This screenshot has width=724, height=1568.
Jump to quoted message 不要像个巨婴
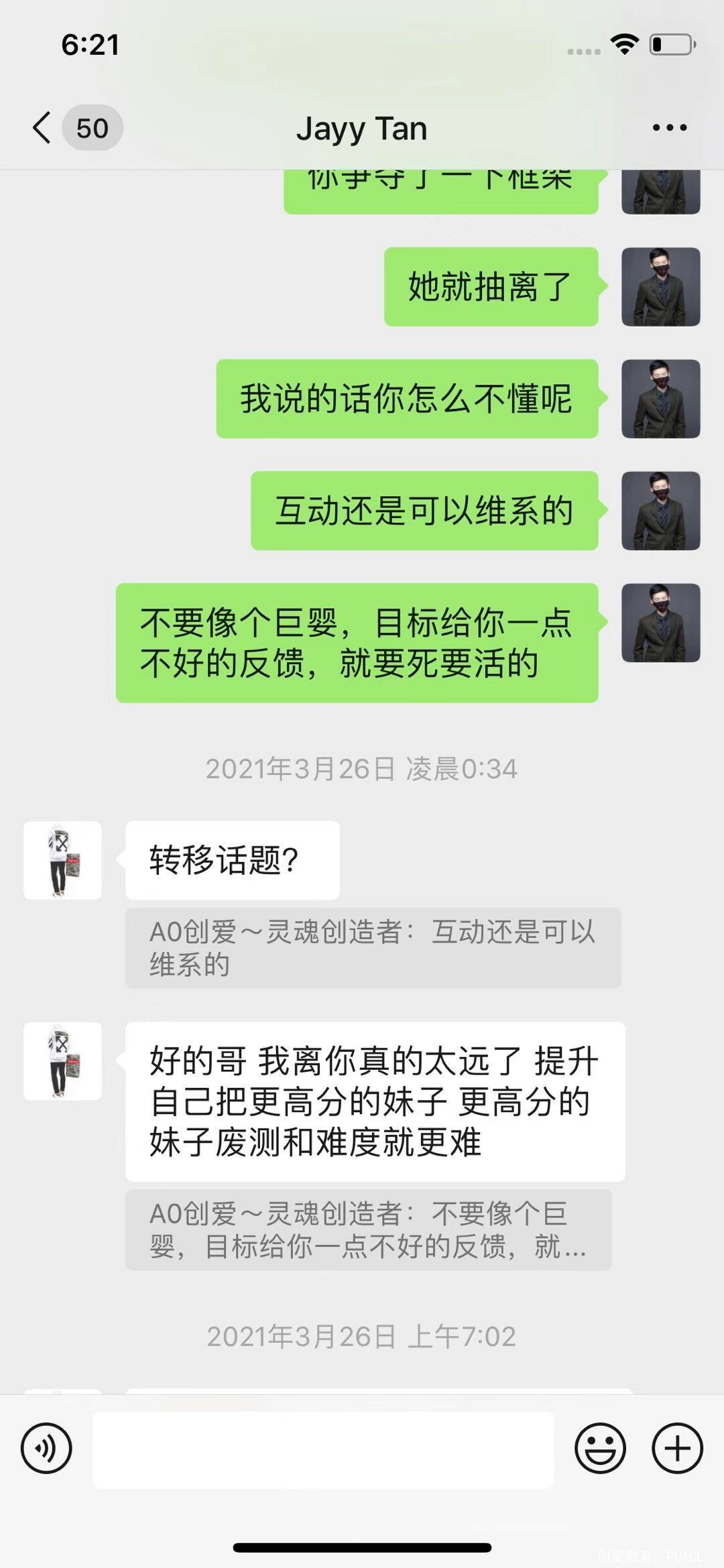pos(368,1229)
